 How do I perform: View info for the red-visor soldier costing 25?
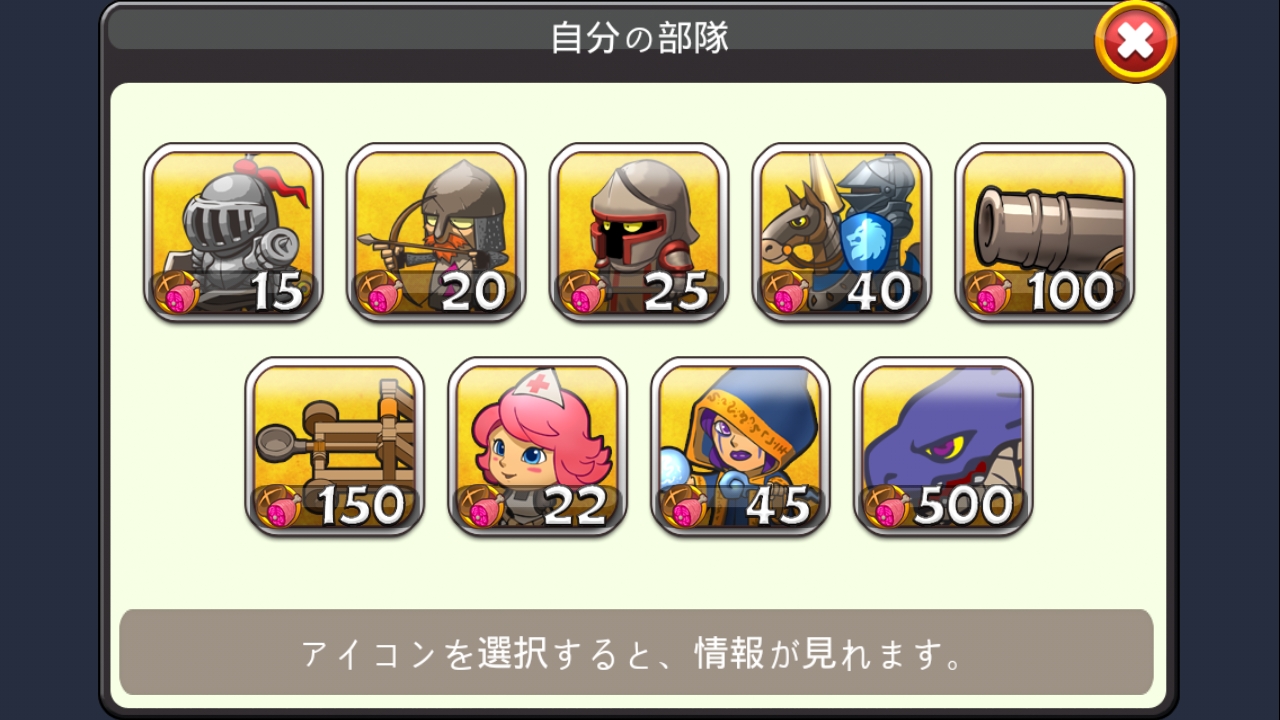click(639, 232)
